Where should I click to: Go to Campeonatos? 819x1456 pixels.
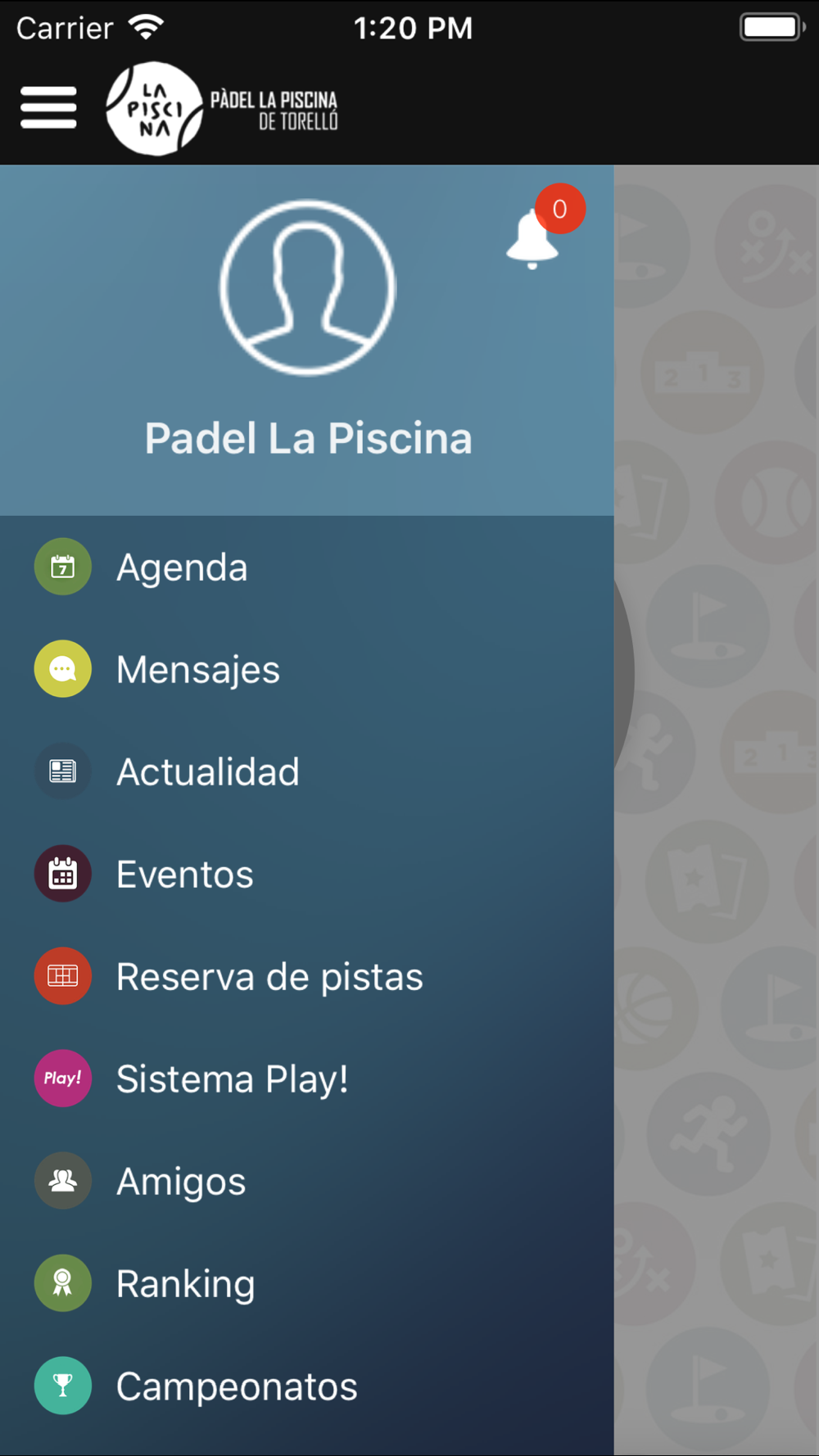[x=307, y=1386]
